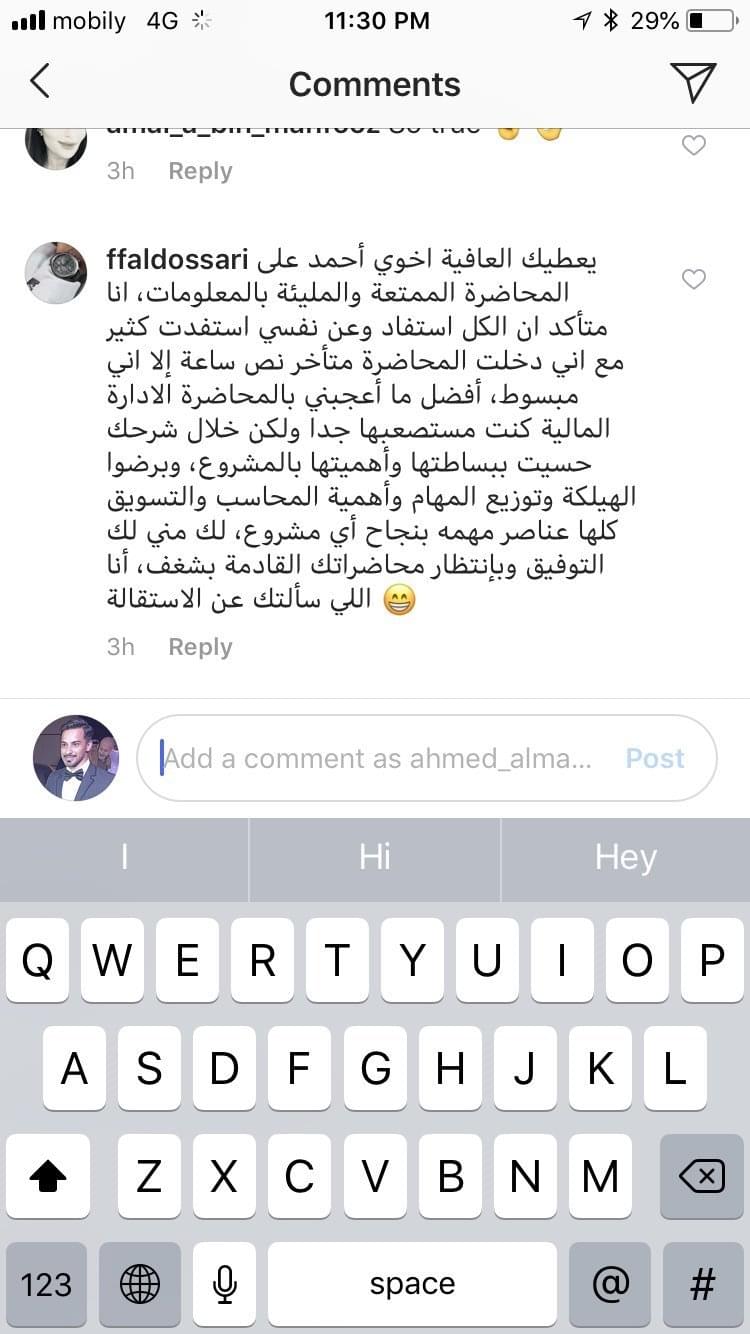Choose the 'Hi' keyboard suggestion
This screenshot has width=750, height=1334.
tap(375, 858)
